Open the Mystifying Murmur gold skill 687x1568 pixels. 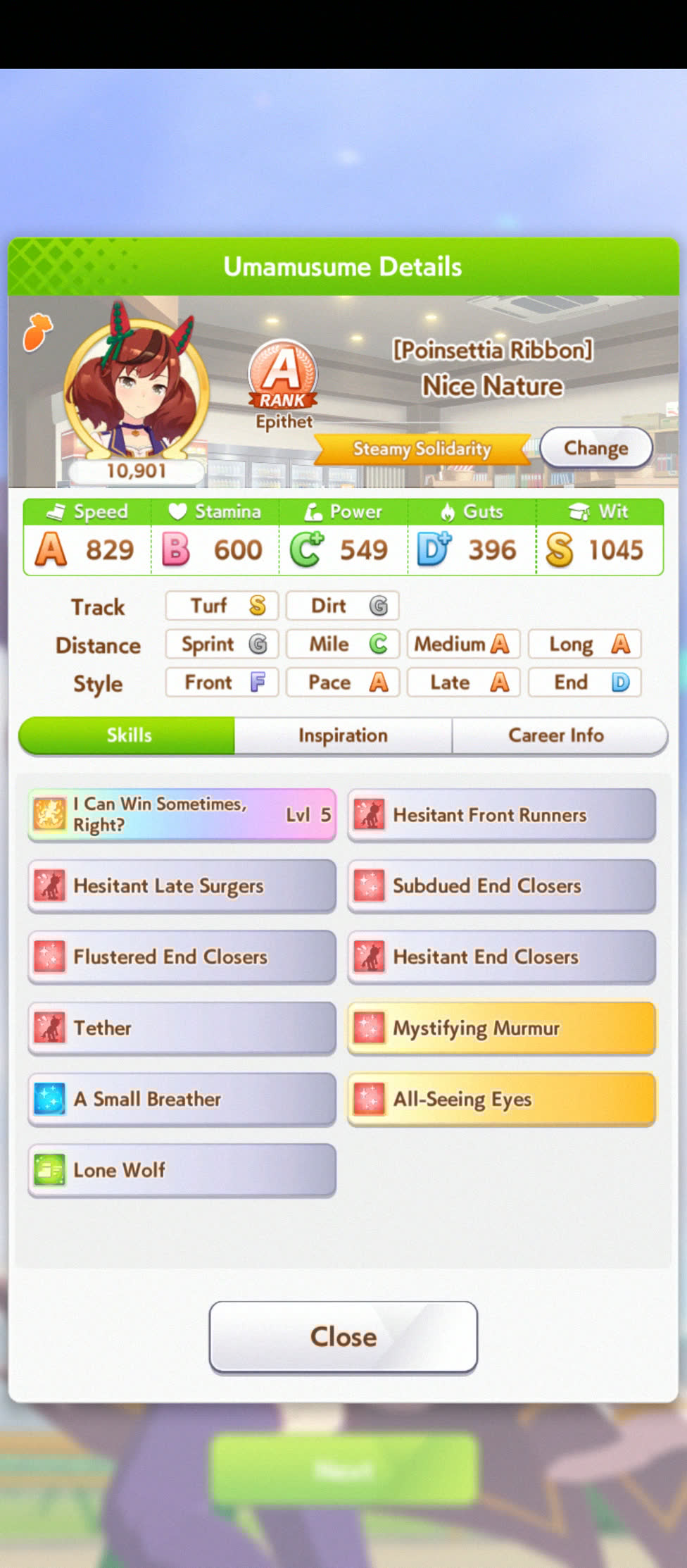pos(501,1028)
